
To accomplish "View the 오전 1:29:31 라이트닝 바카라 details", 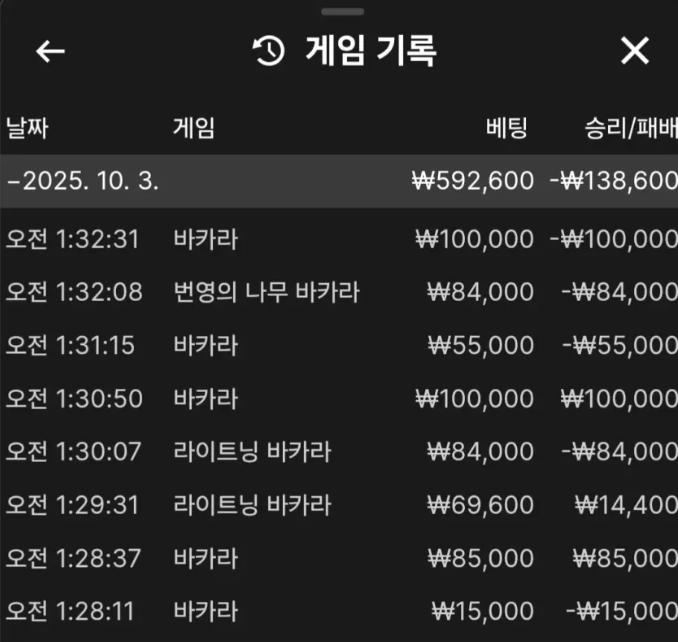I will (x=339, y=505).
